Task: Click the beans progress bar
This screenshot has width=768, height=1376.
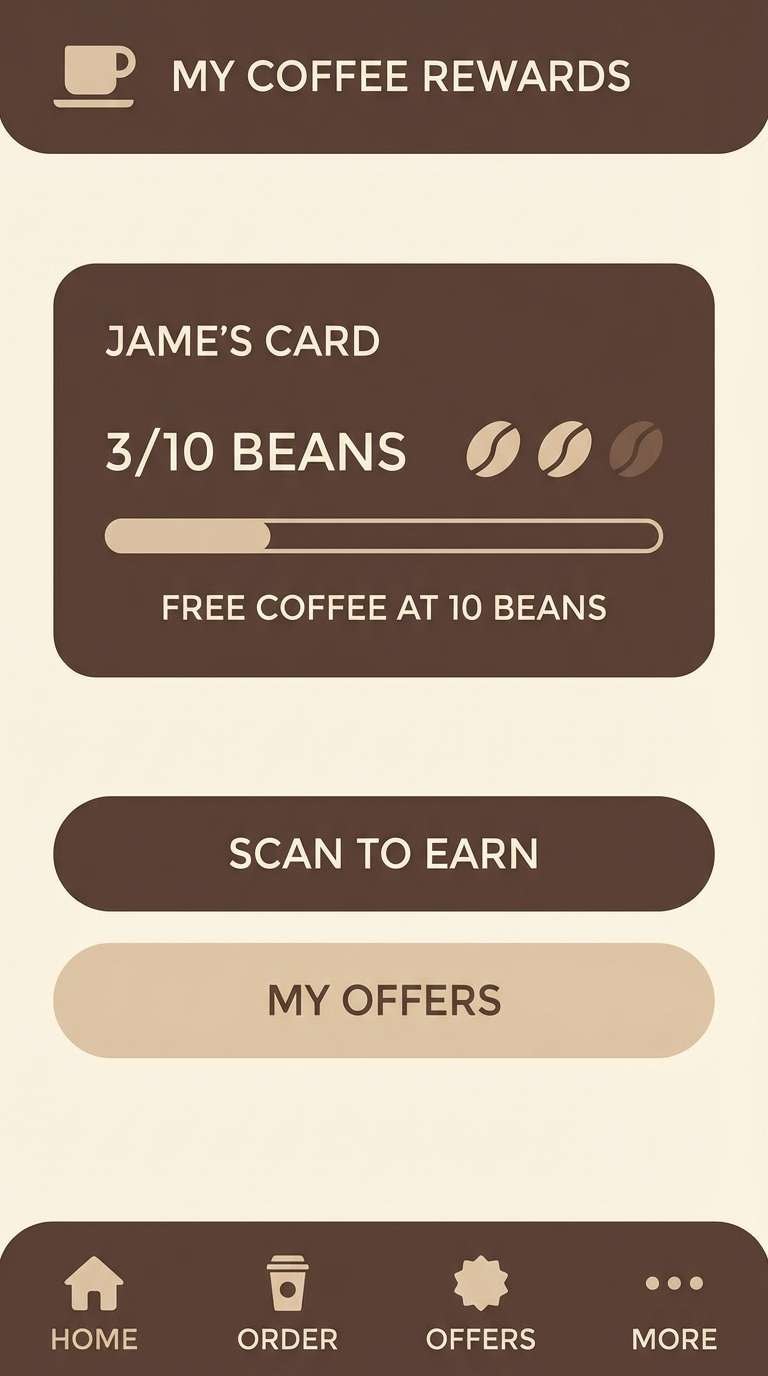Action: click(384, 535)
